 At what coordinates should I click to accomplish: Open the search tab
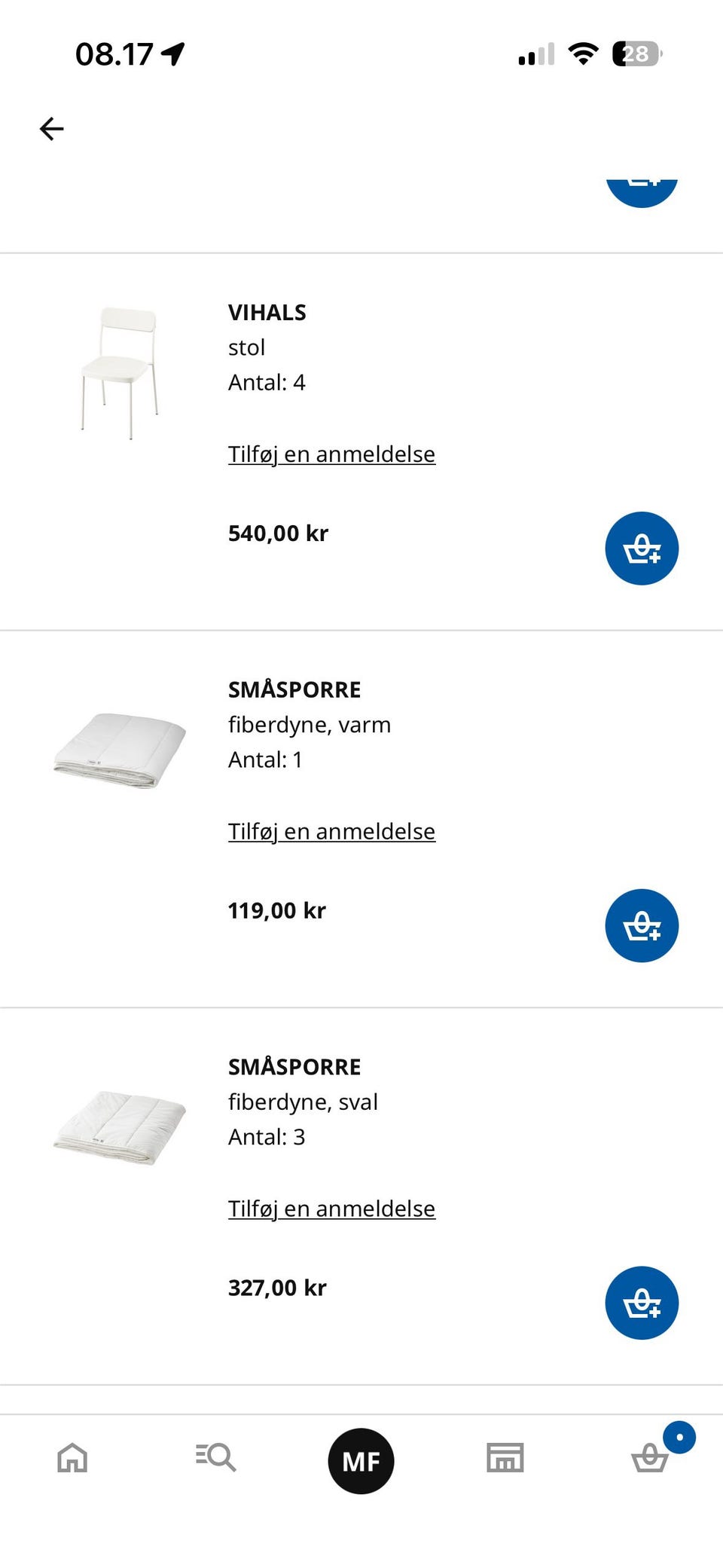(x=216, y=1458)
